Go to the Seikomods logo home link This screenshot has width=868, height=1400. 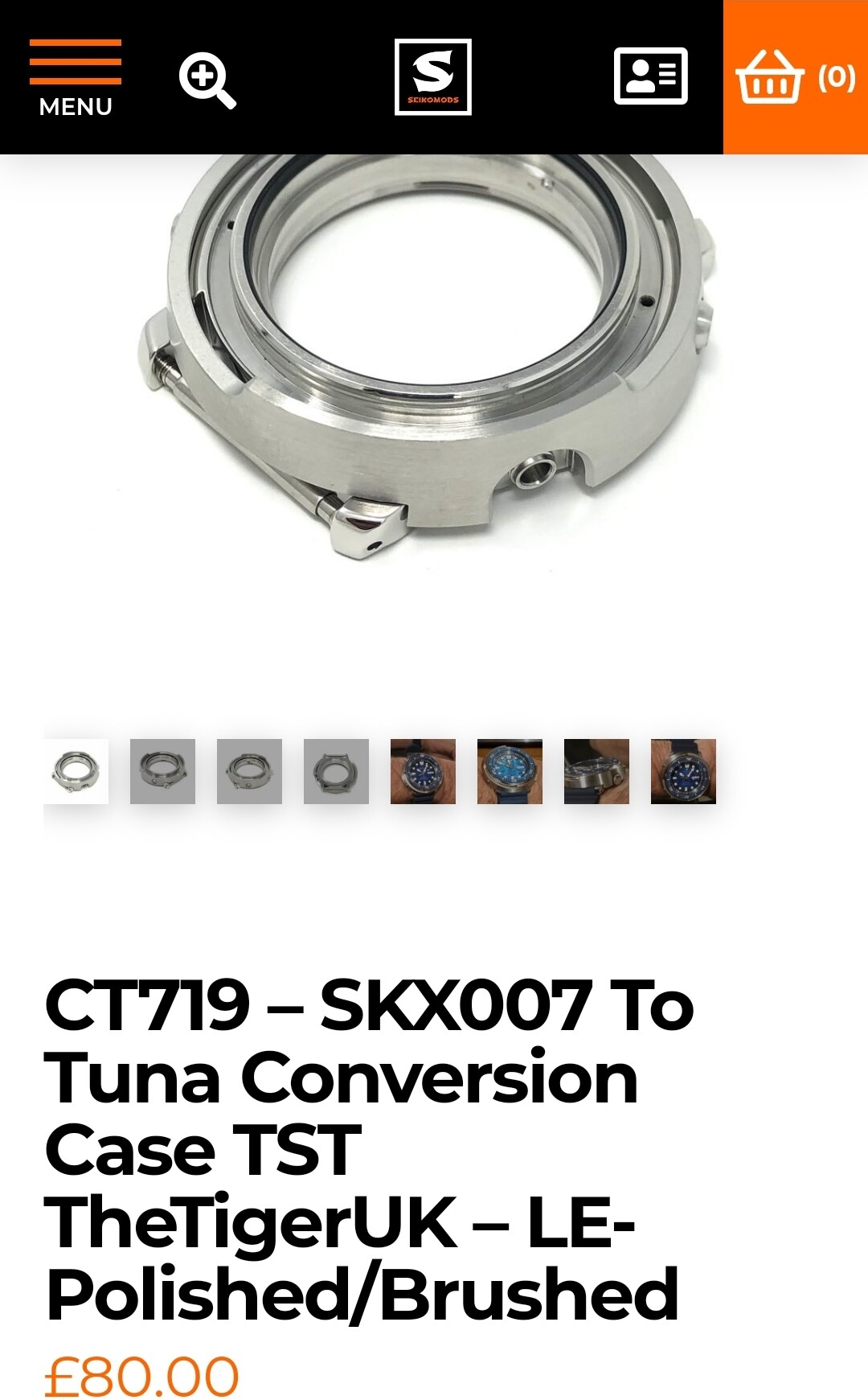[x=433, y=77]
